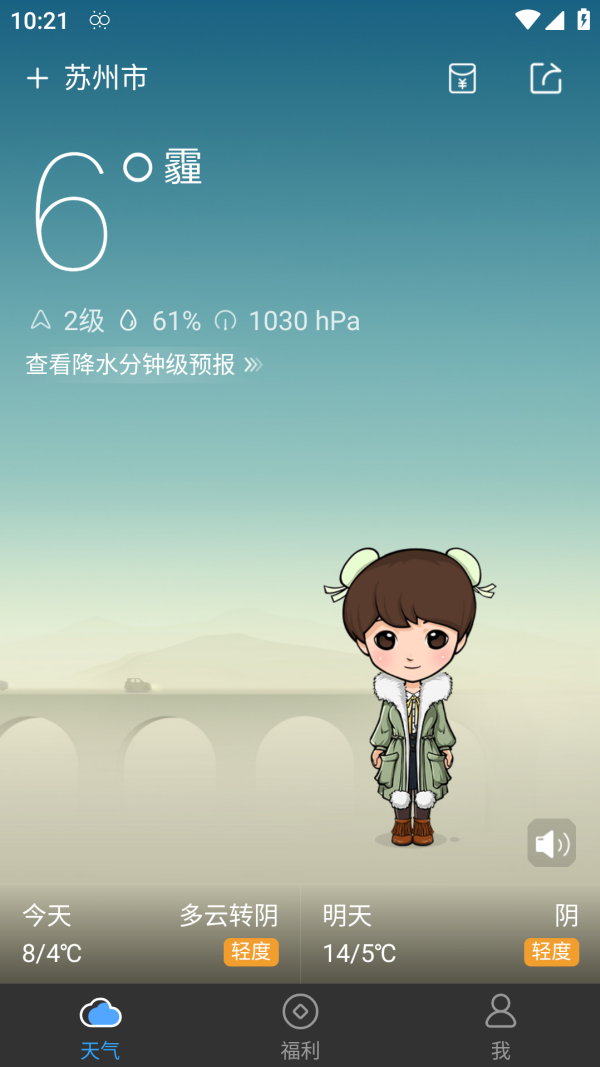Play the weather voice broadcast
The width and height of the screenshot is (600, 1067).
coord(551,844)
